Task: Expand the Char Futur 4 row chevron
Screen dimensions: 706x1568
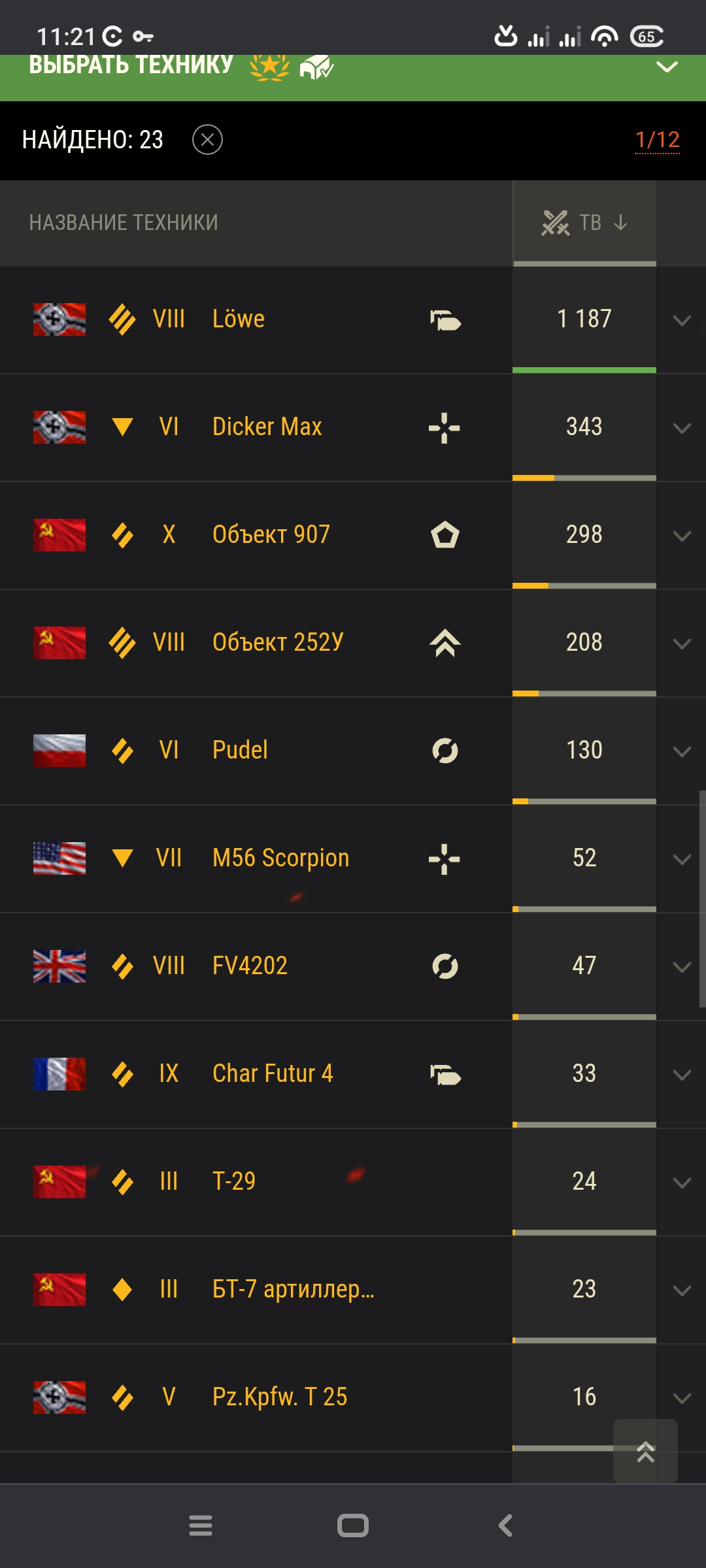Action: [682, 1075]
